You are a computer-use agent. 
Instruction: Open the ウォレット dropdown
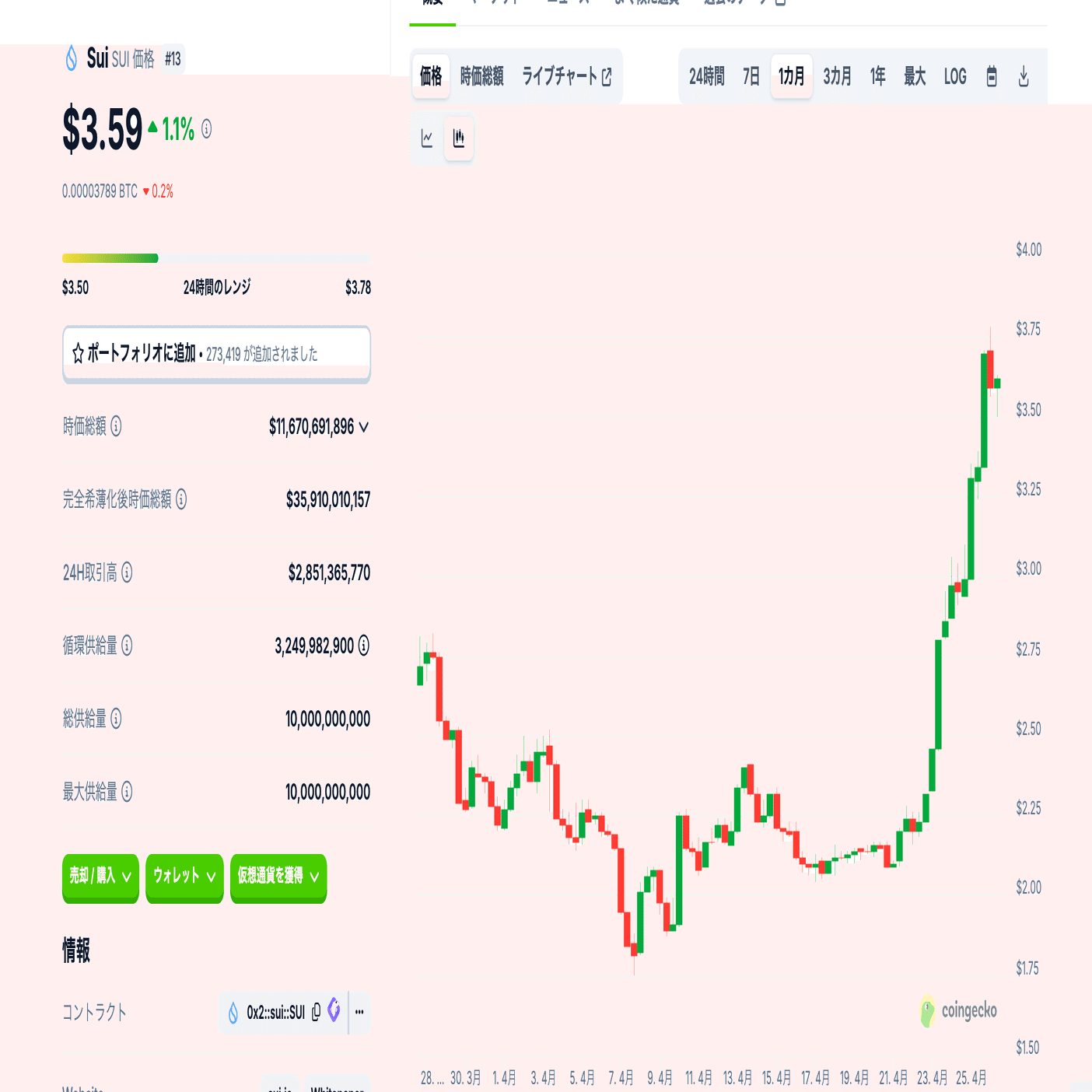(184, 877)
